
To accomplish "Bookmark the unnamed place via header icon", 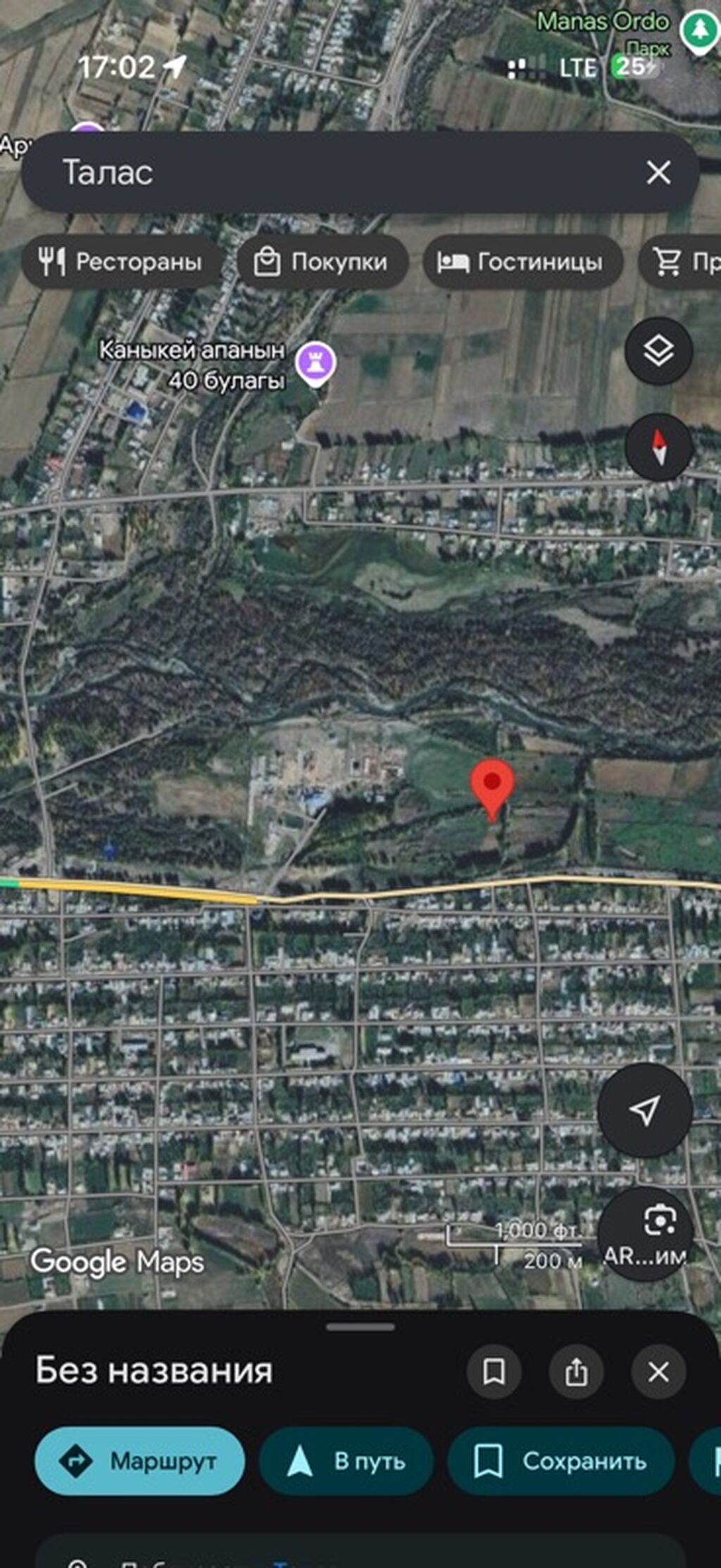I will [x=494, y=1371].
